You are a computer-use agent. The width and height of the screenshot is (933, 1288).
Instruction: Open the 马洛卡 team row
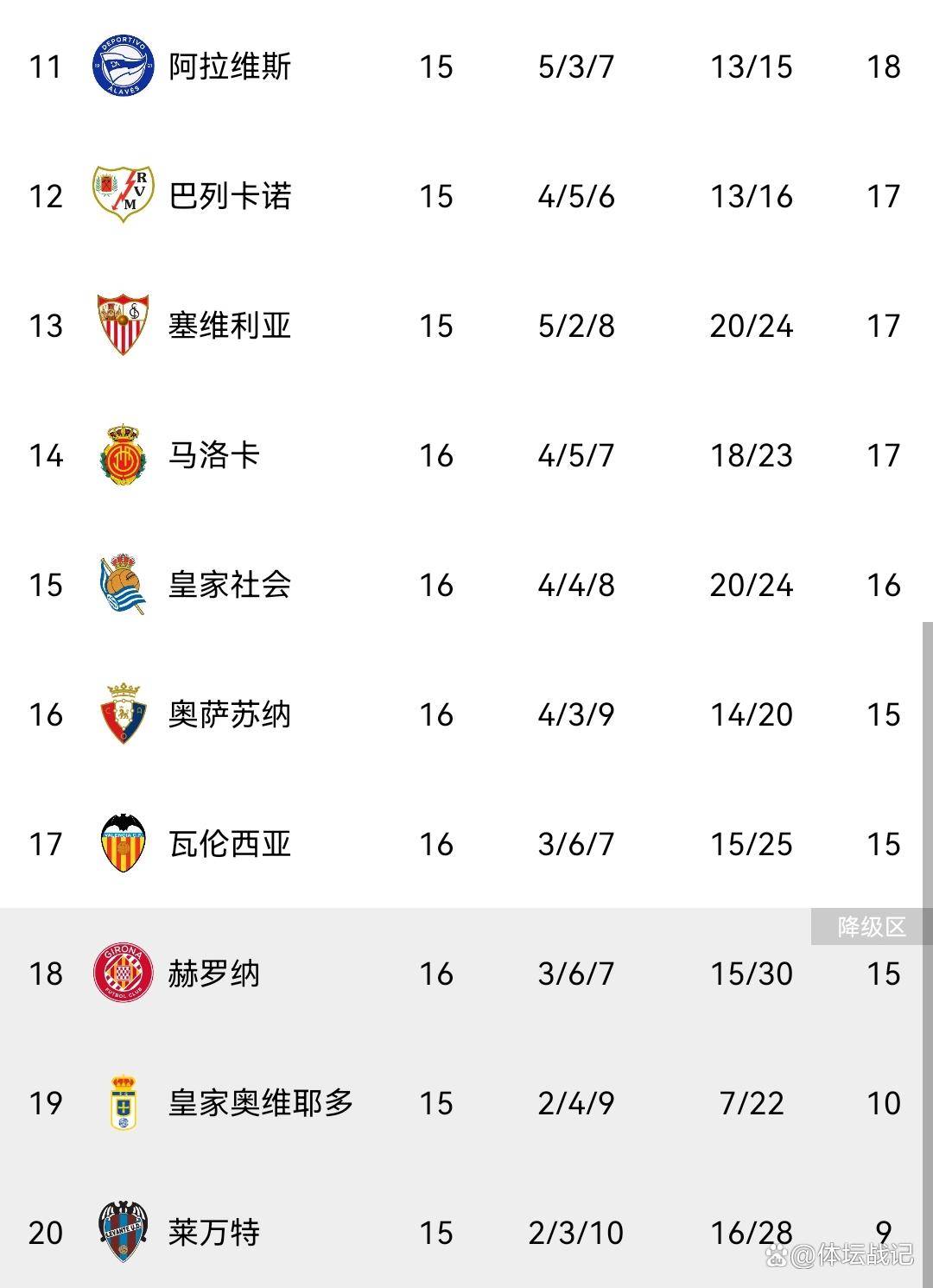[x=214, y=455]
